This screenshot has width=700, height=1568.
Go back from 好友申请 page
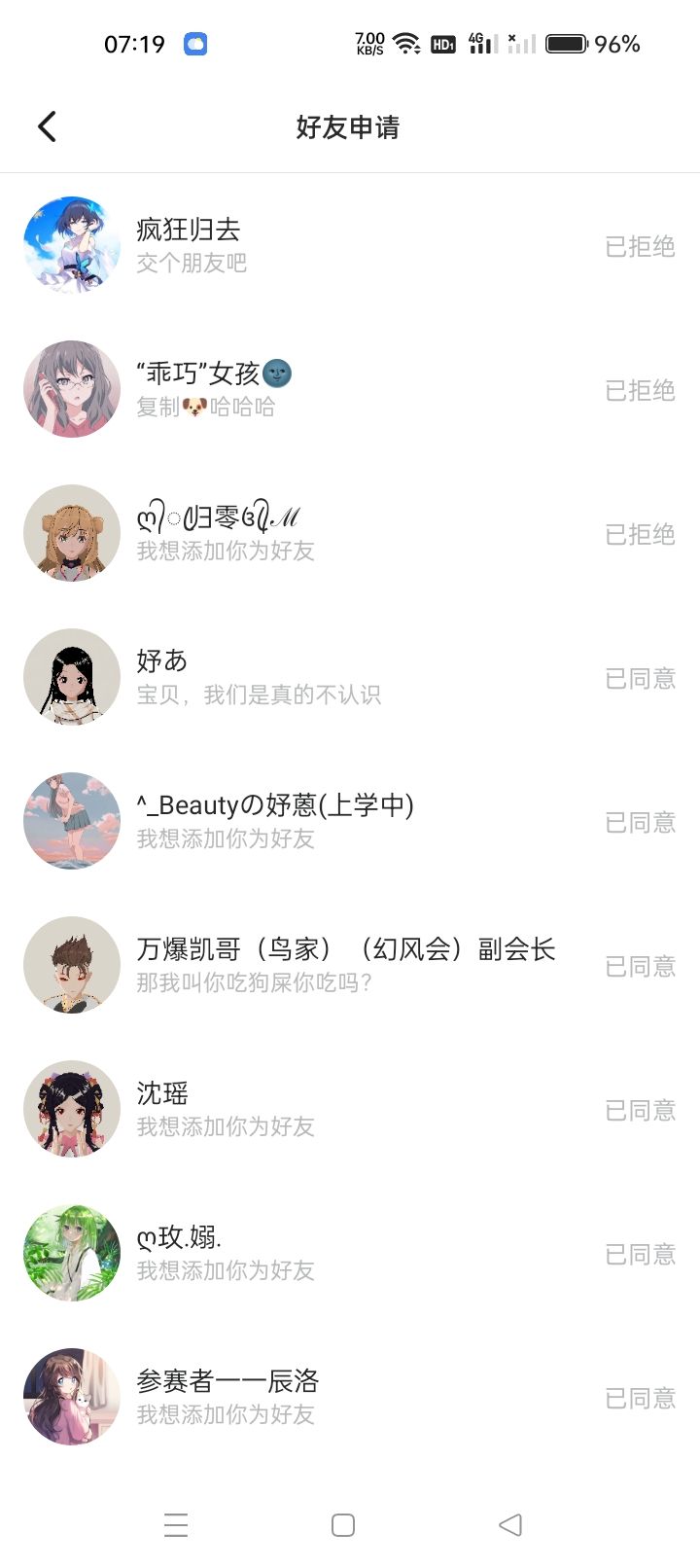click(47, 126)
